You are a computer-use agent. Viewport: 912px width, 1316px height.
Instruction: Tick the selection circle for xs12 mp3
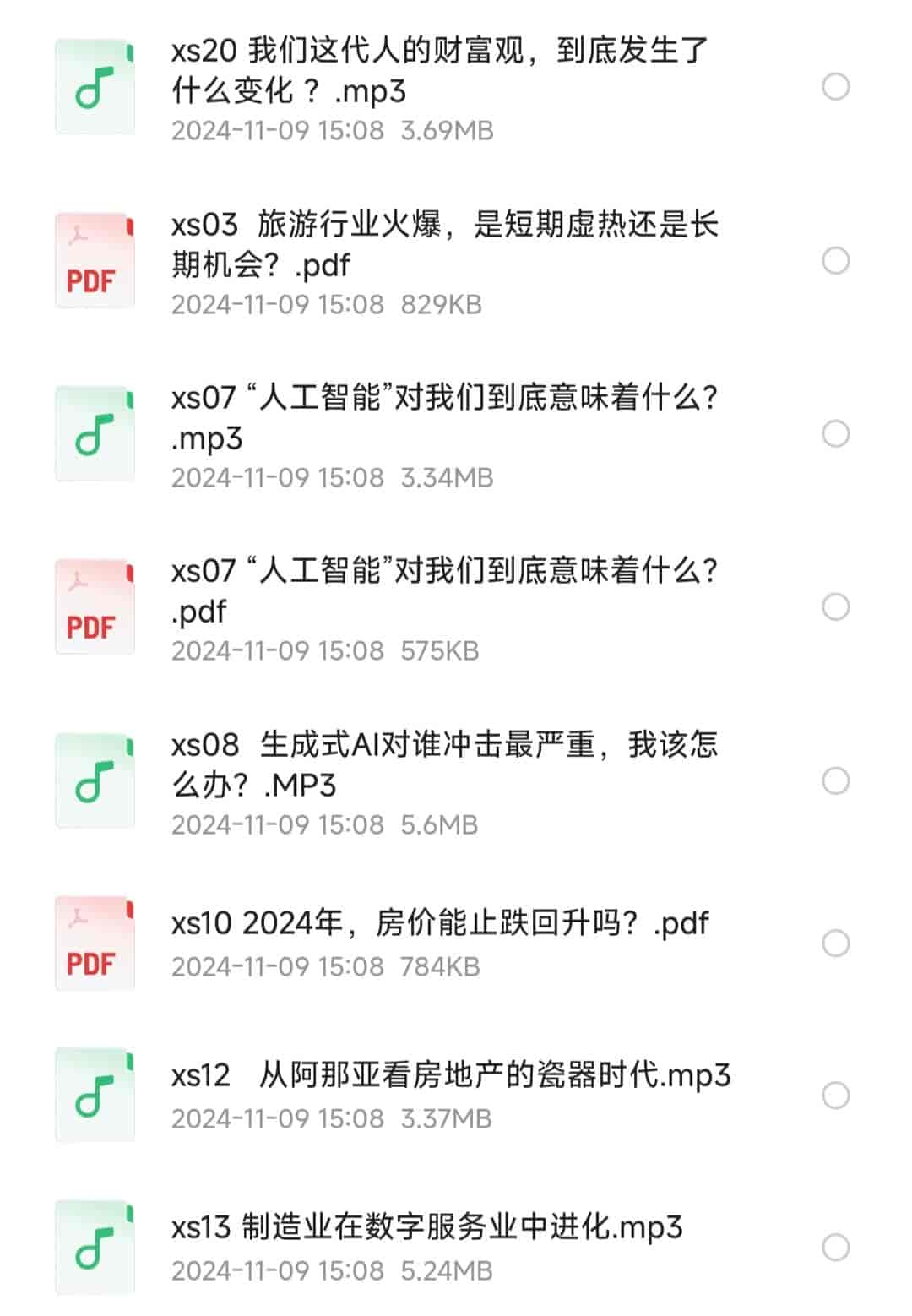point(835,1096)
